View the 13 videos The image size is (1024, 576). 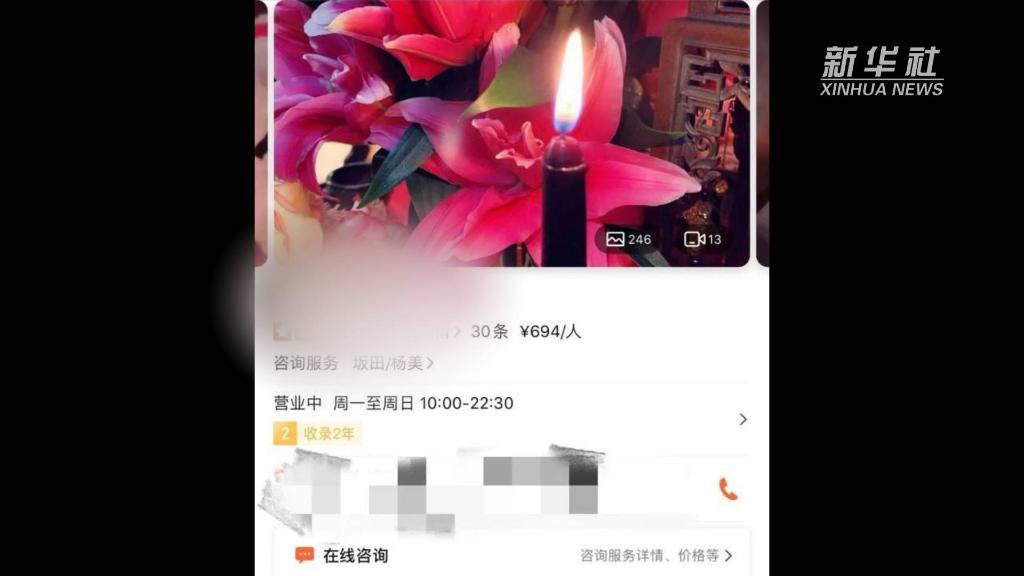[702, 239]
